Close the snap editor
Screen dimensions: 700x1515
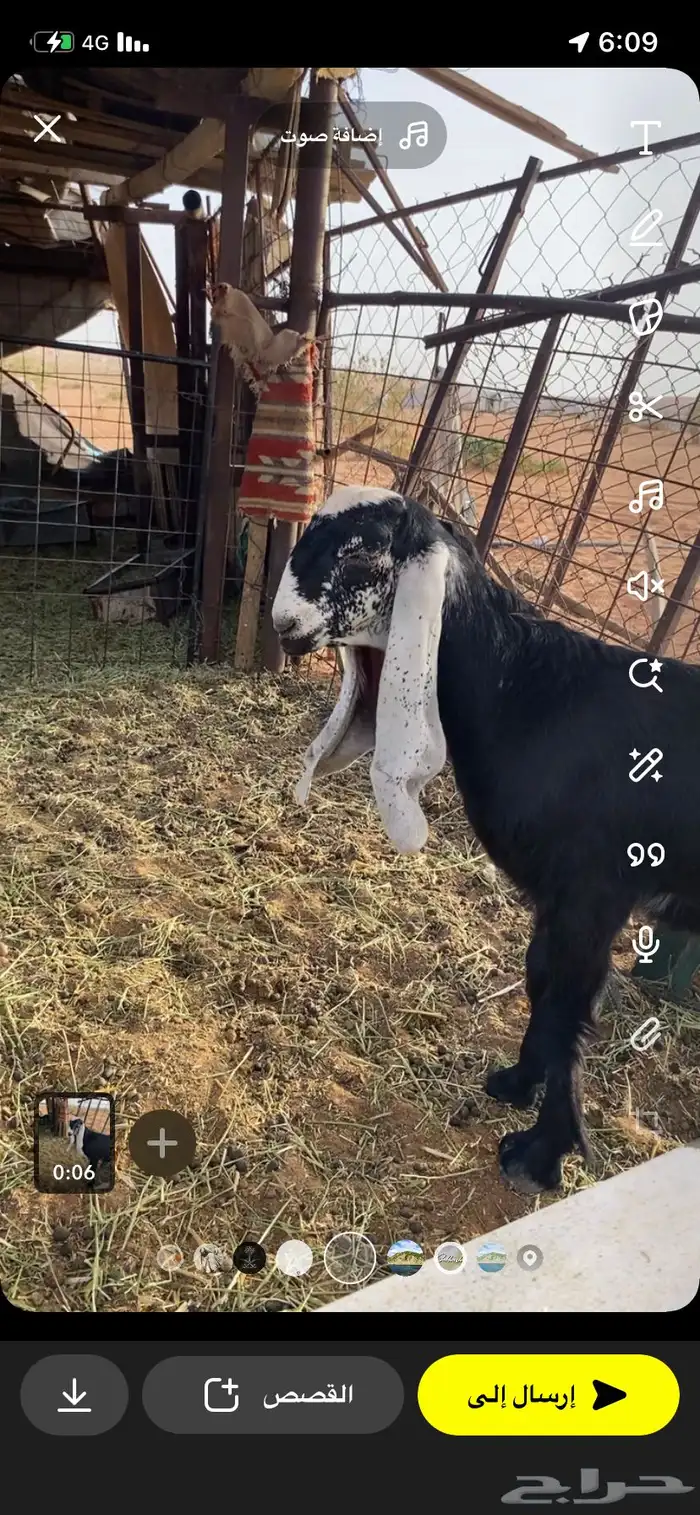[47, 128]
